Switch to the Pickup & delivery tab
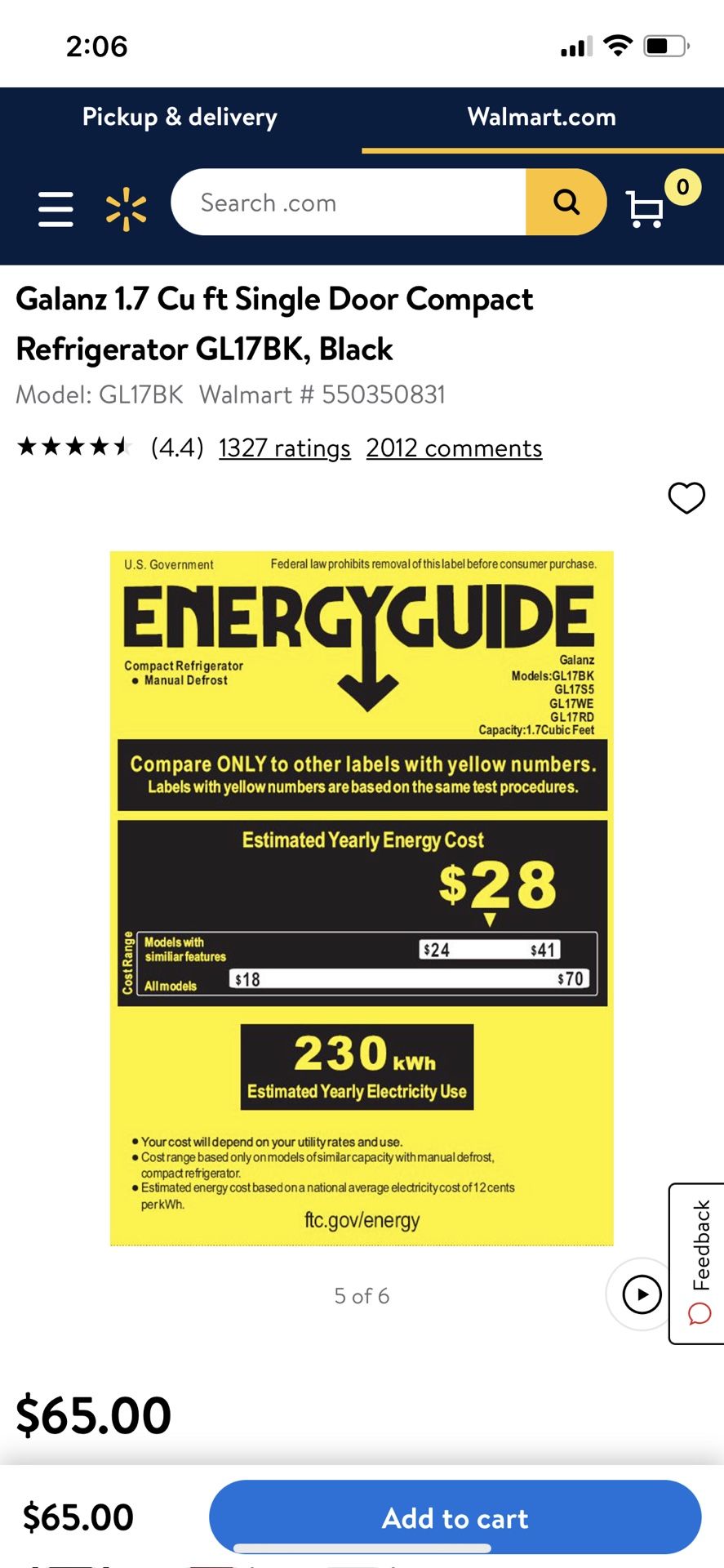The height and width of the screenshot is (1568, 724). 180,117
